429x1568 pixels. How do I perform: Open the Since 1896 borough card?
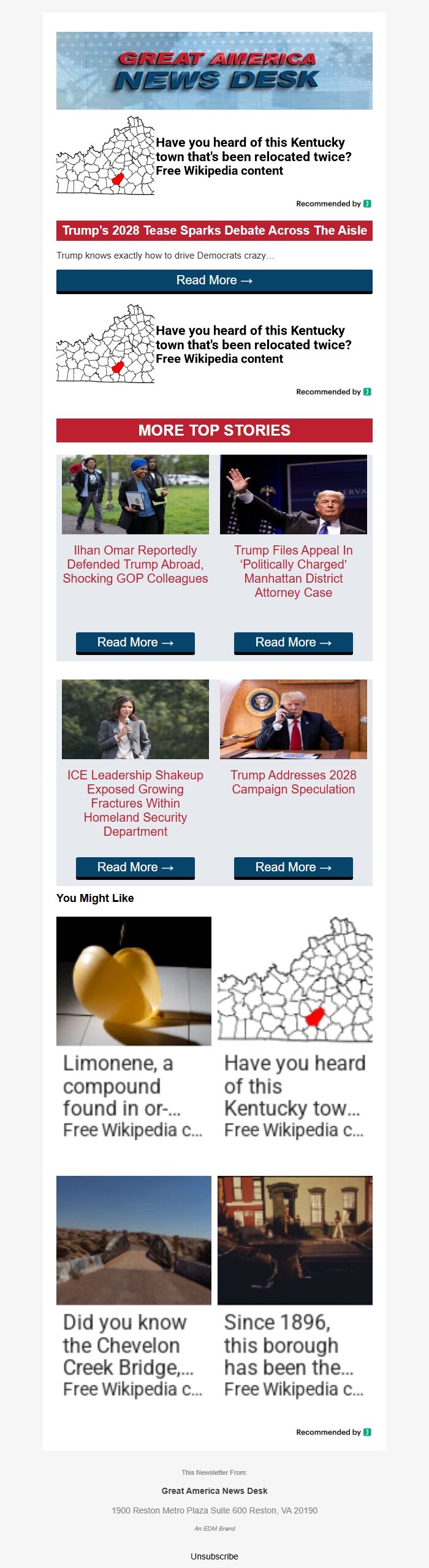295,1287
